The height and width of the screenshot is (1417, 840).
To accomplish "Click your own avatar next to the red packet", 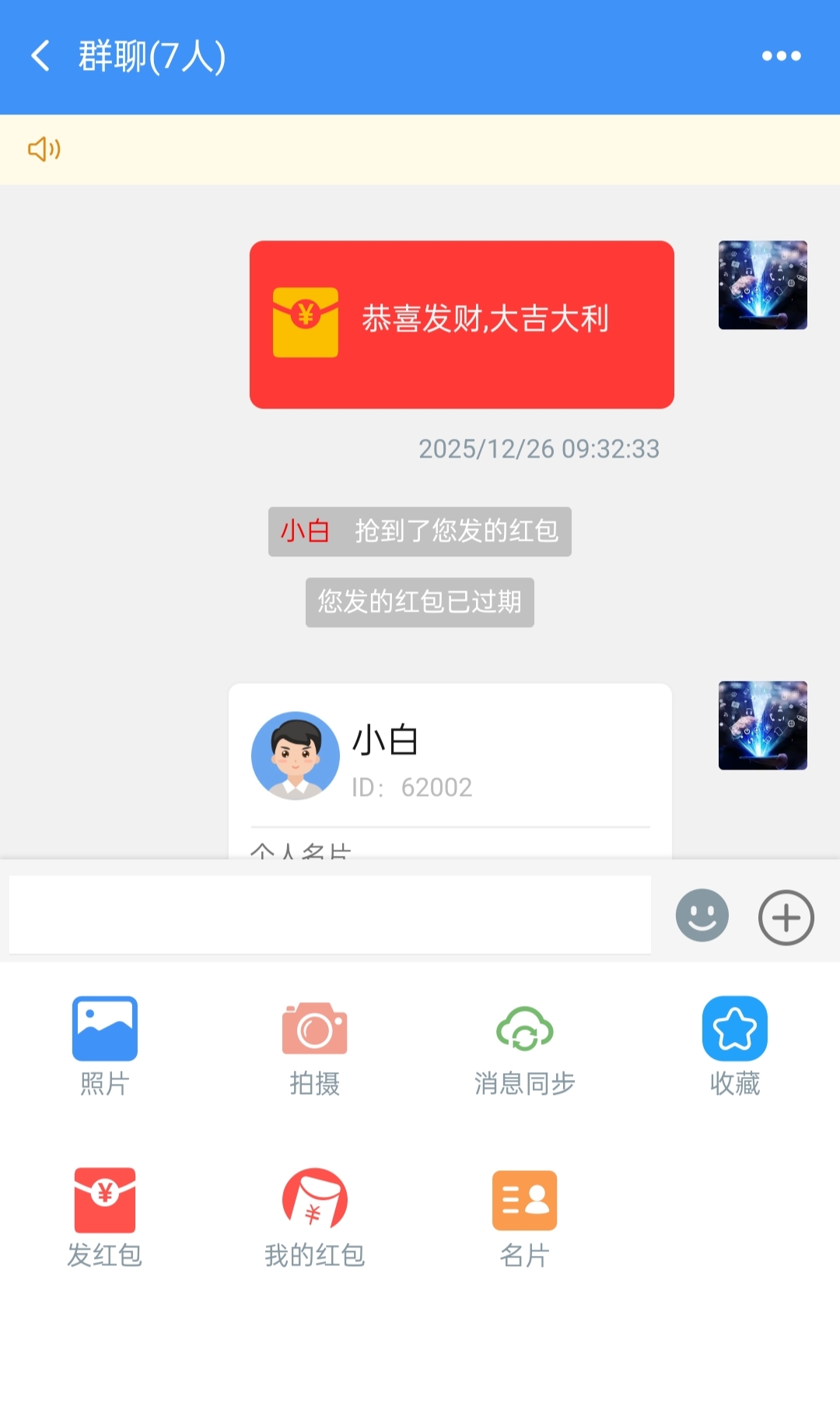I will (x=763, y=286).
